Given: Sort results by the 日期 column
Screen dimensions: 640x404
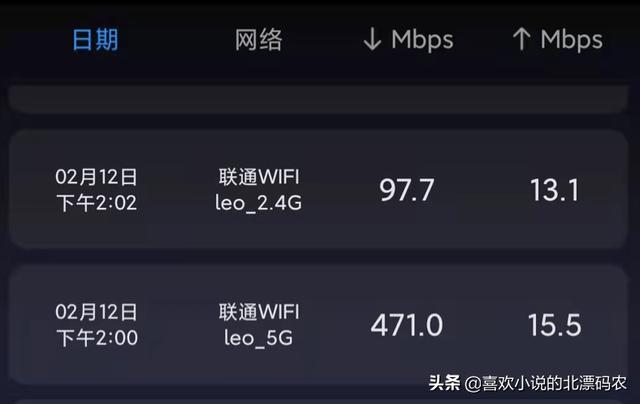Looking at the screenshot, I should pos(96,39).
